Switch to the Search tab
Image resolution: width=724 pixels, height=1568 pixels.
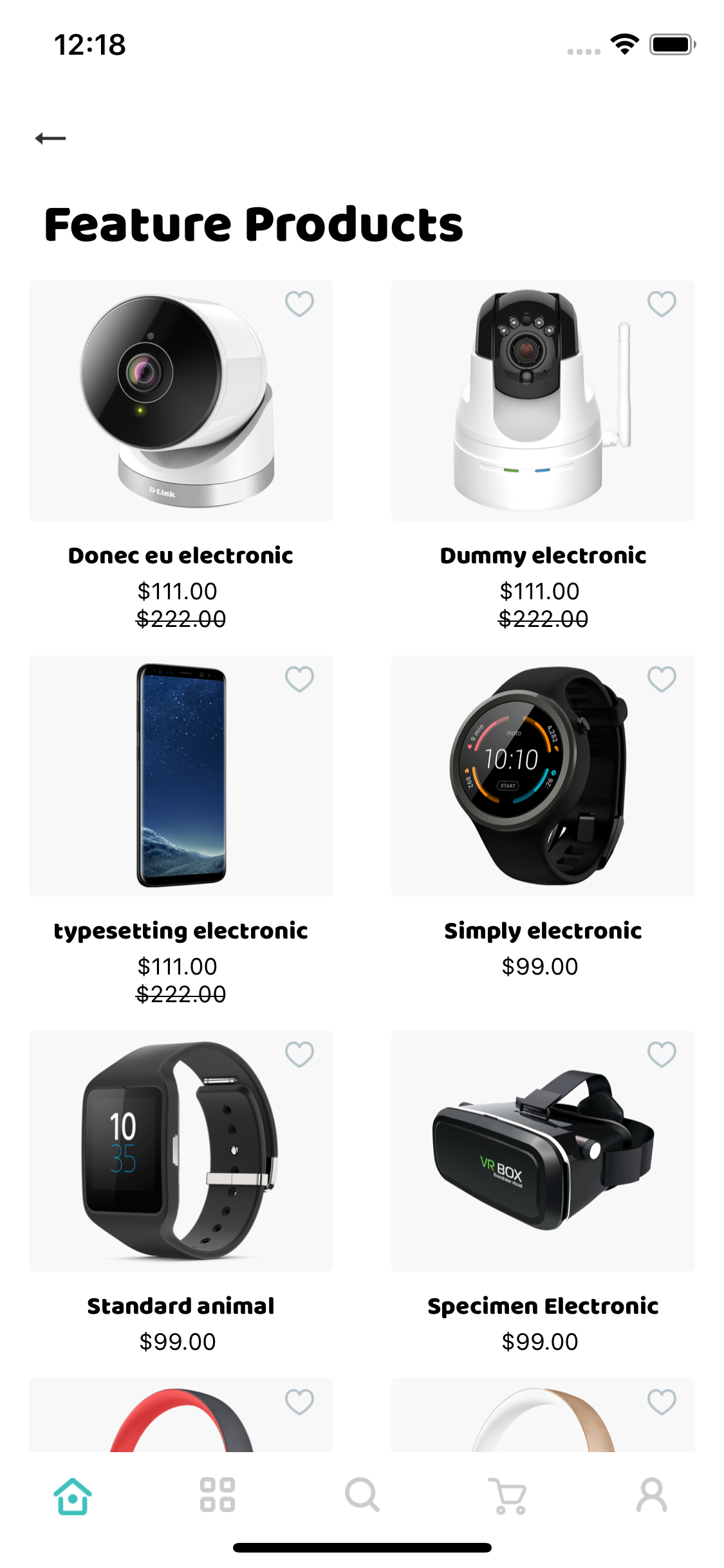[362, 1495]
